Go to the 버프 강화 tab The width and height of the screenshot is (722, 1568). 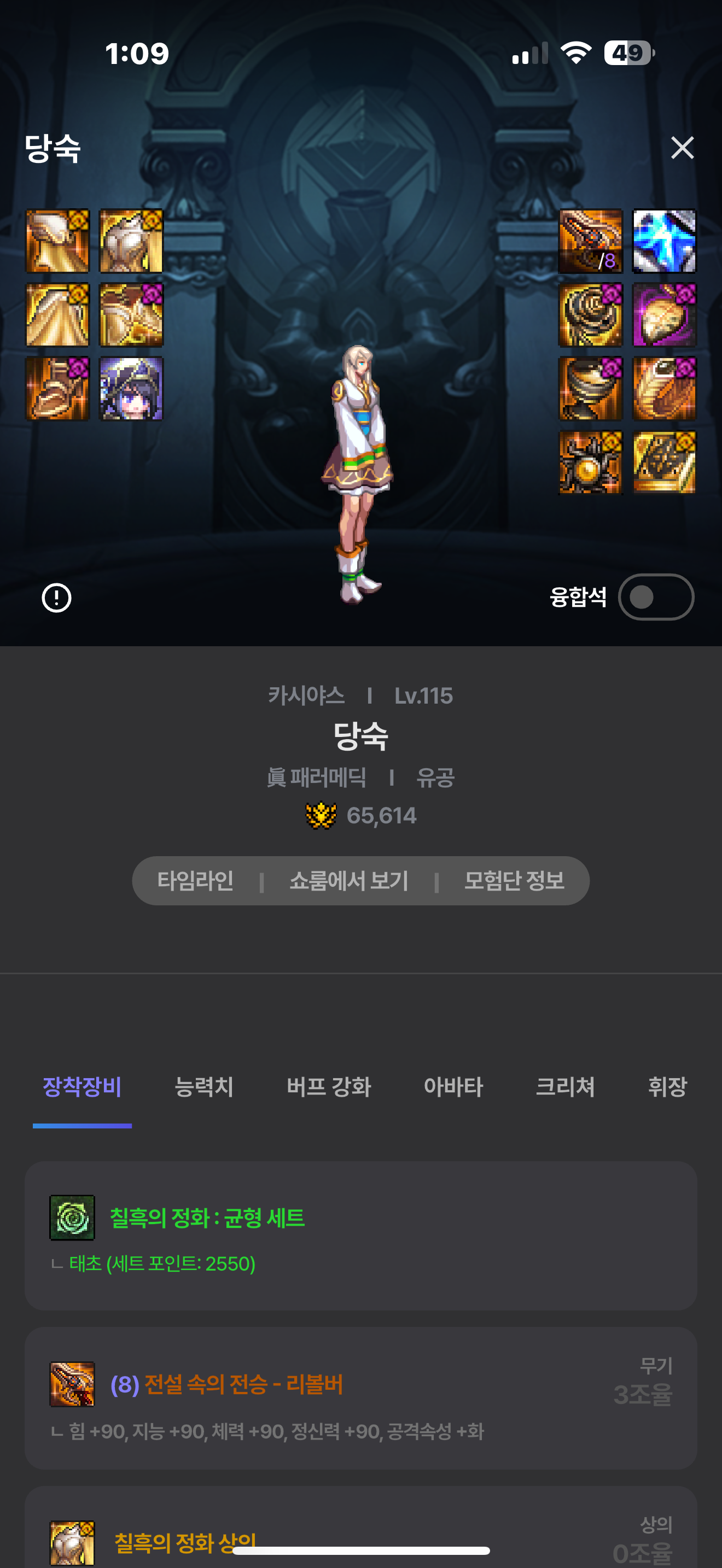329,1086
